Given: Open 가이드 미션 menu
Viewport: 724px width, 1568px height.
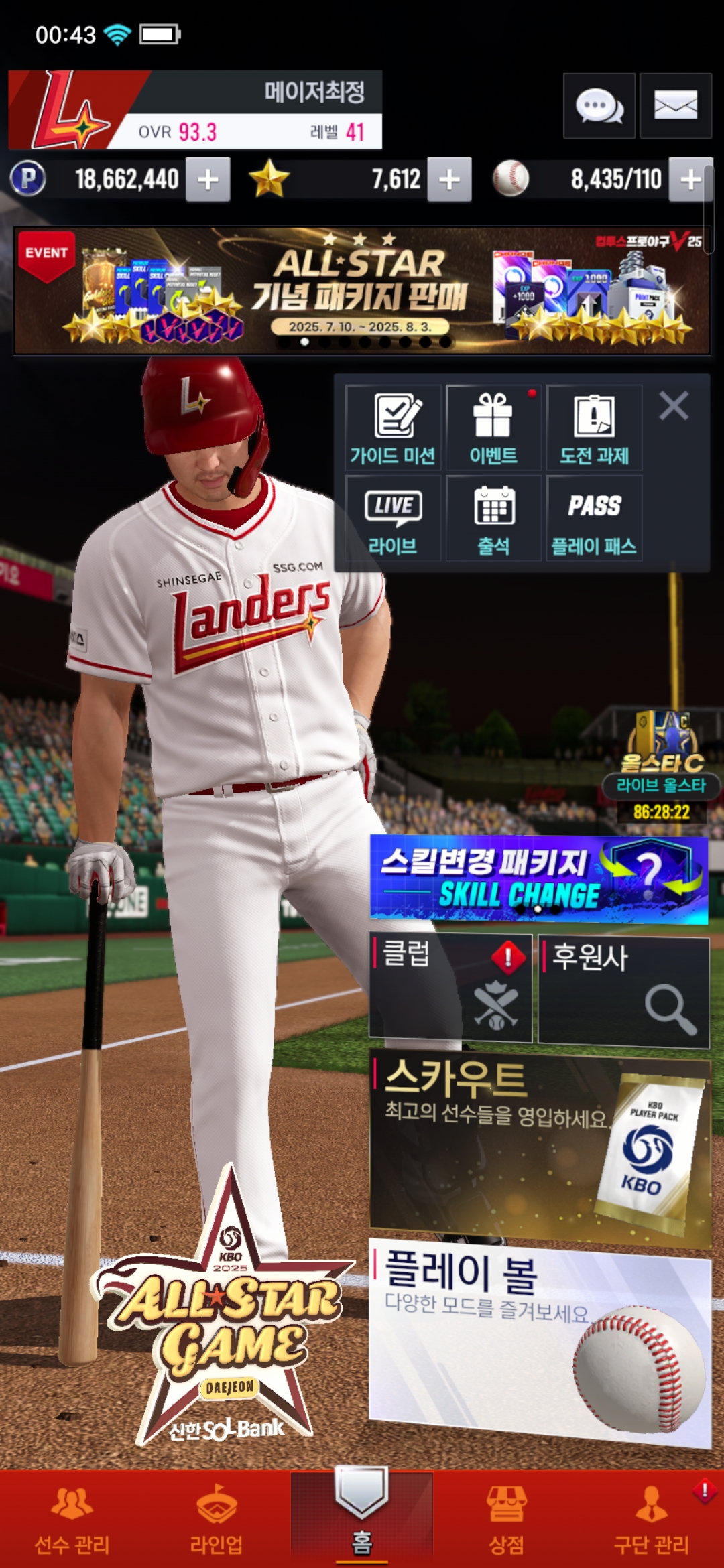Looking at the screenshot, I should tap(393, 428).
